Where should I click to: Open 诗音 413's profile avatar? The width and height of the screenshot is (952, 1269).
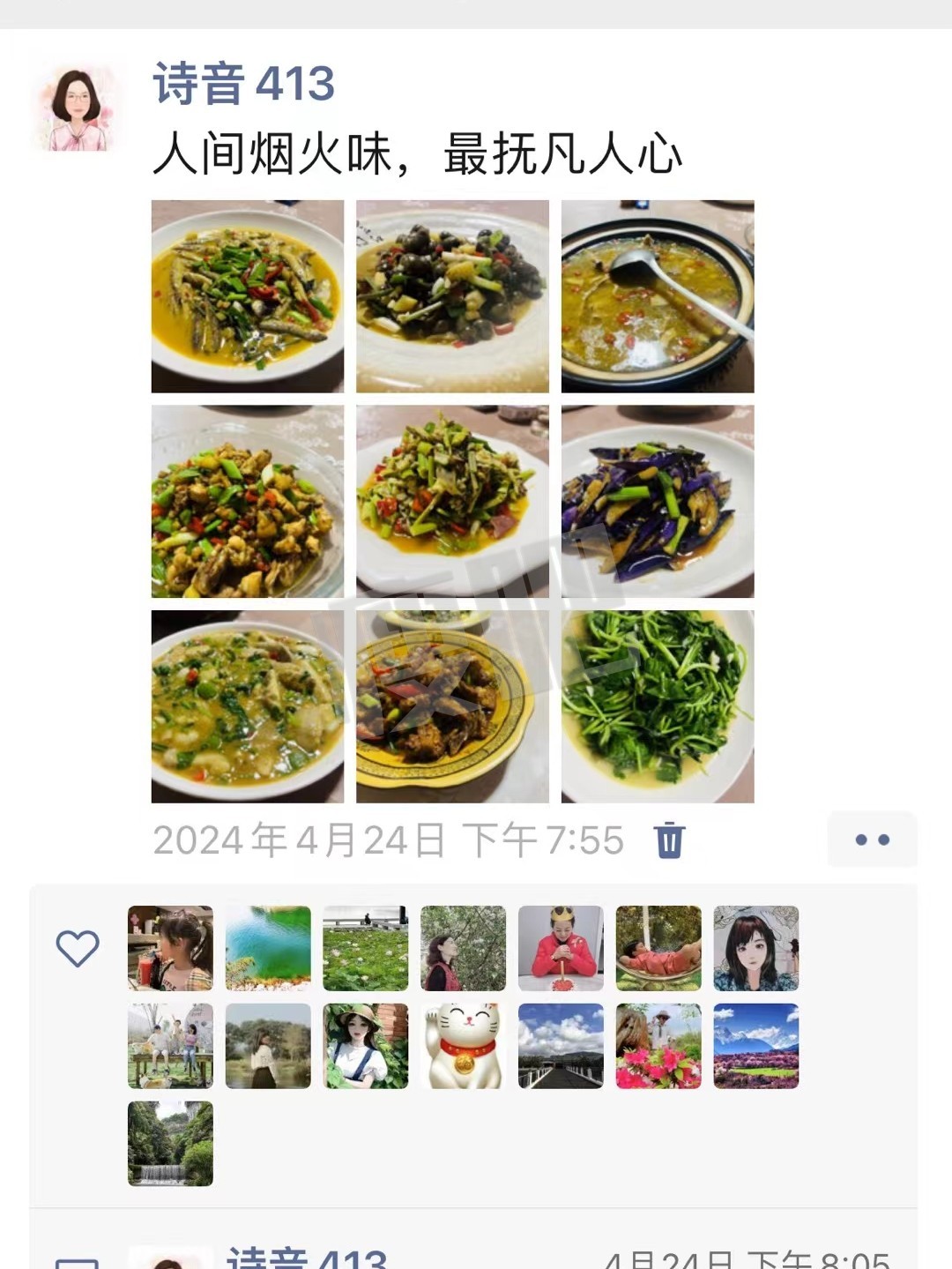[76, 108]
